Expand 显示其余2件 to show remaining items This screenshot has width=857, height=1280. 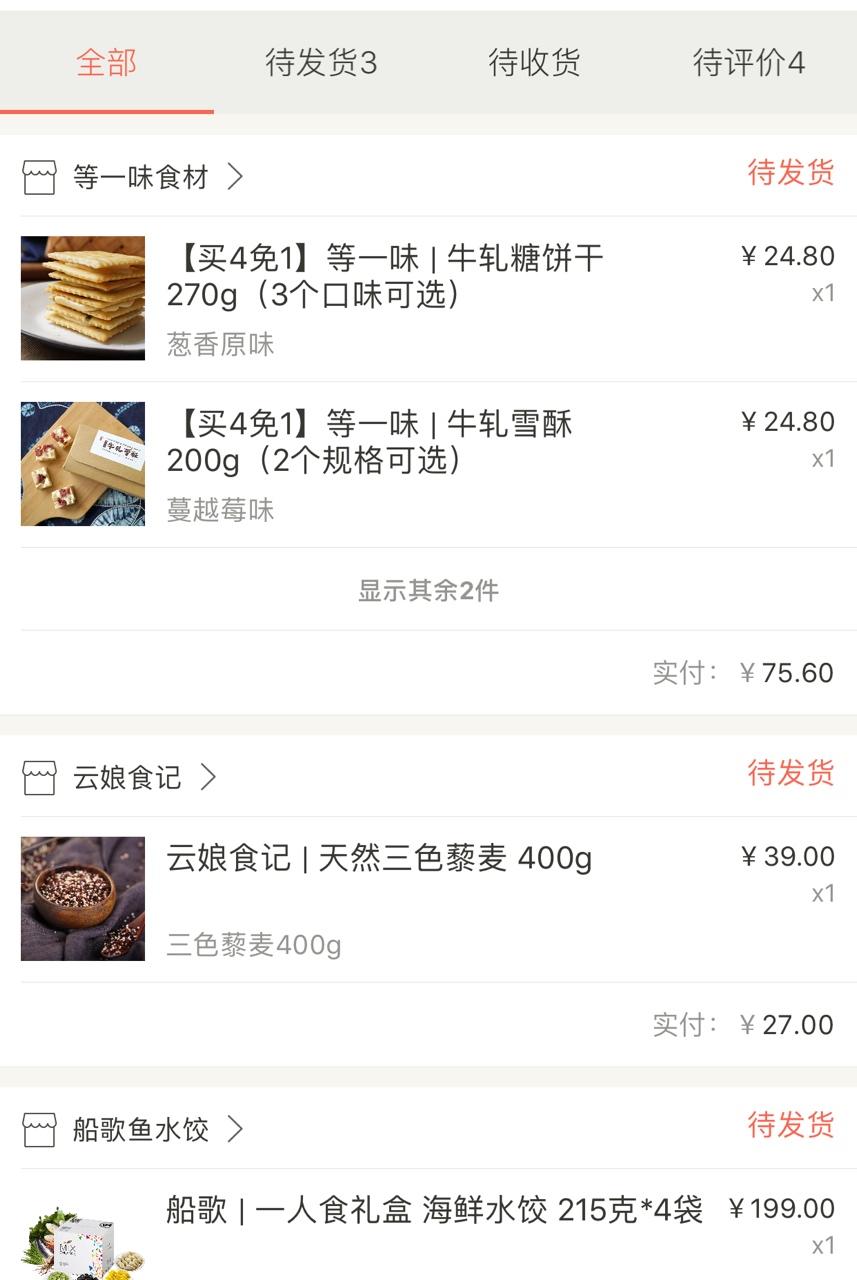tap(428, 591)
